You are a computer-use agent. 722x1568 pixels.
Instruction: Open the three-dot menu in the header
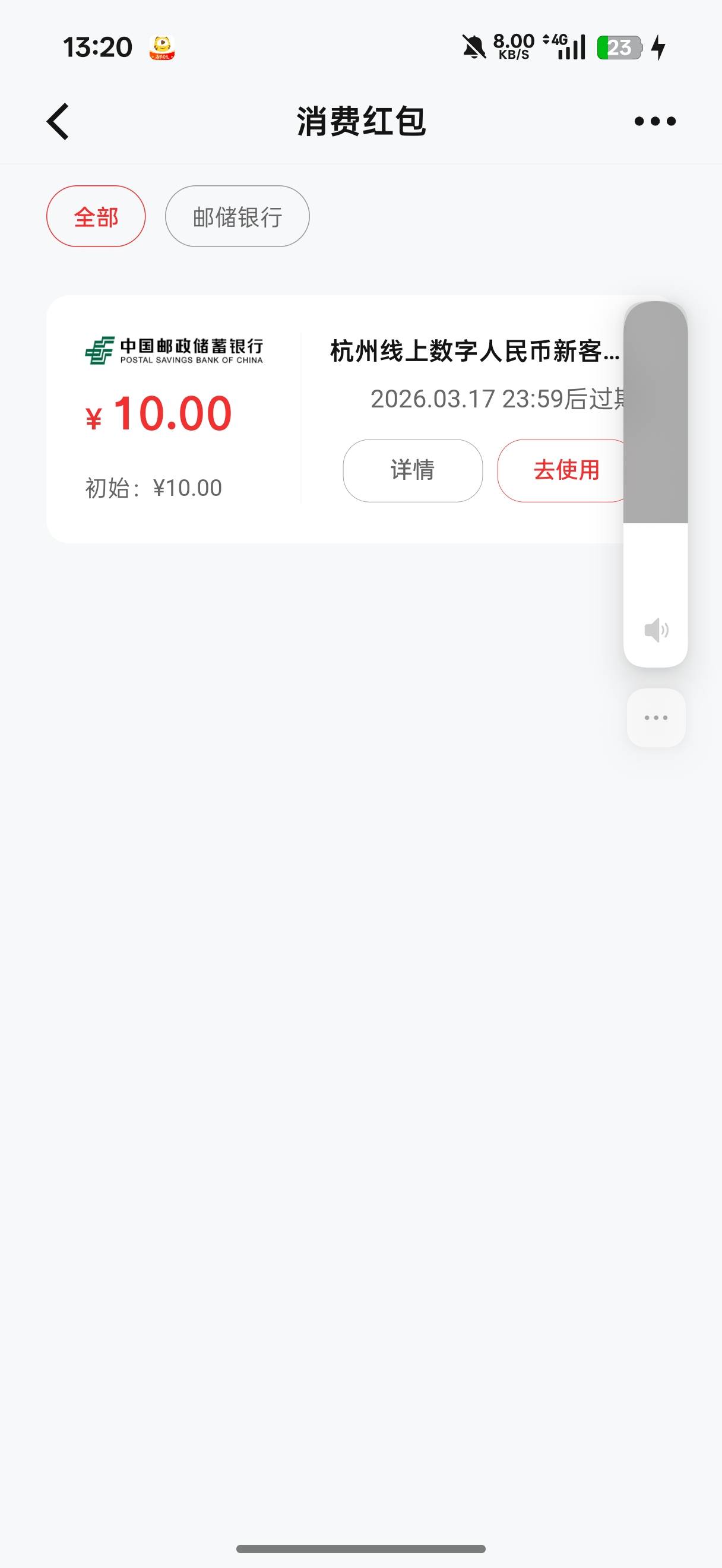pyautogui.click(x=654, y=121)
